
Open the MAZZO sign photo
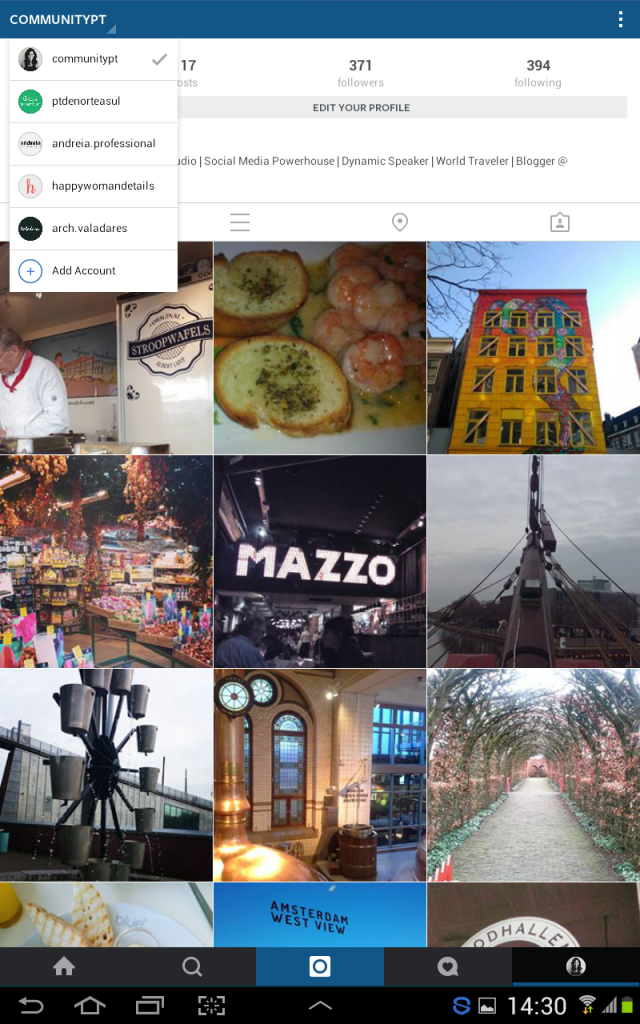(320, 561)
